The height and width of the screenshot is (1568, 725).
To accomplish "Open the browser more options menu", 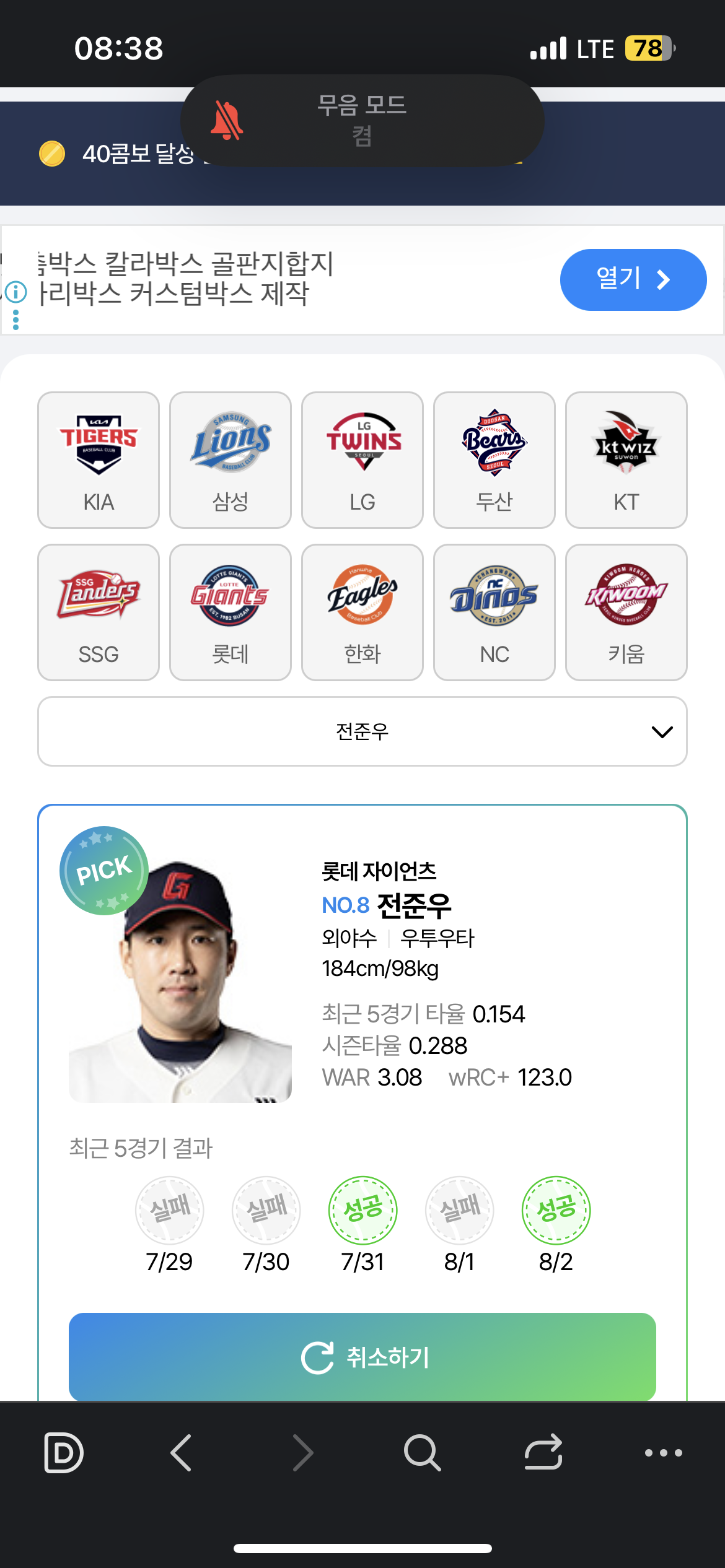I will [663, 1452].
